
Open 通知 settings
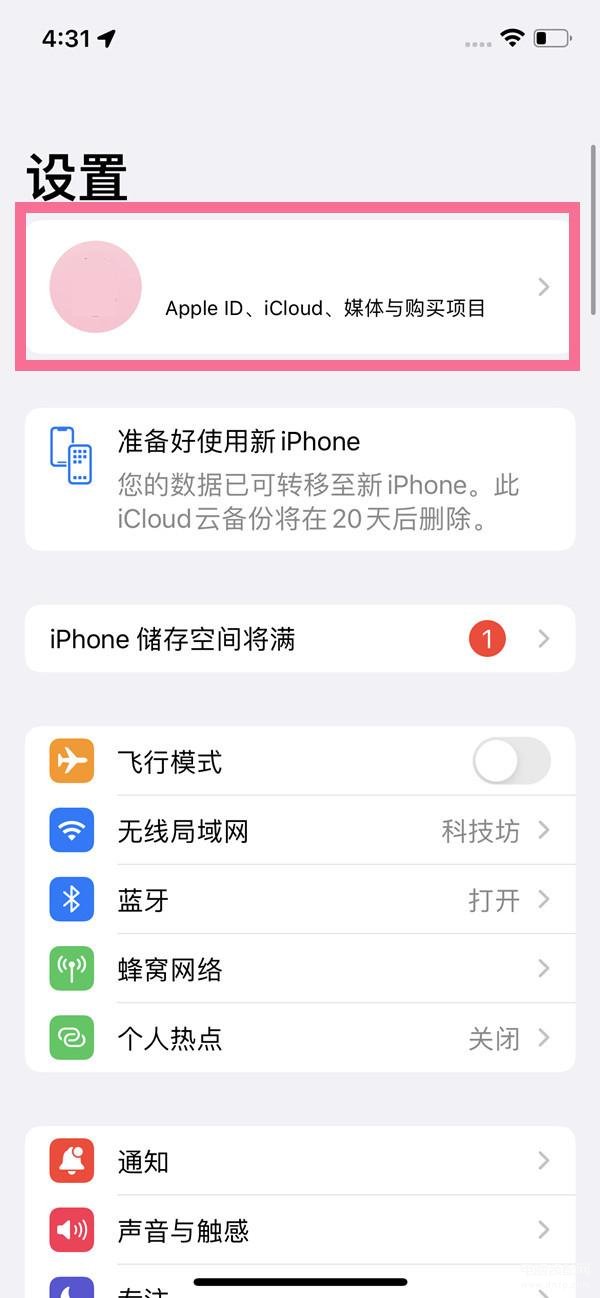pos(300,1162)
